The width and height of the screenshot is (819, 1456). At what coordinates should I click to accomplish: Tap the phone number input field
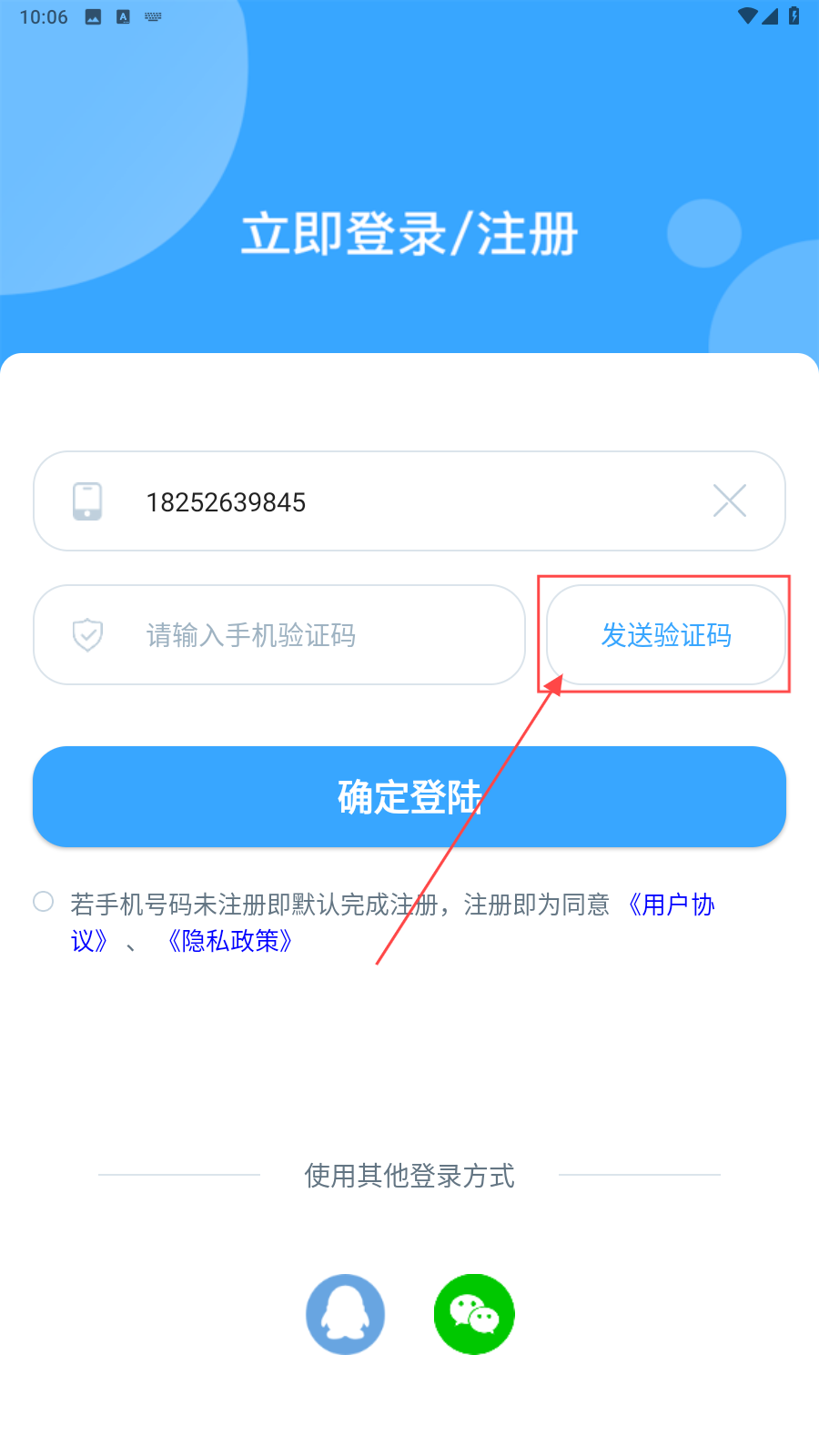[x=409, y=501]
